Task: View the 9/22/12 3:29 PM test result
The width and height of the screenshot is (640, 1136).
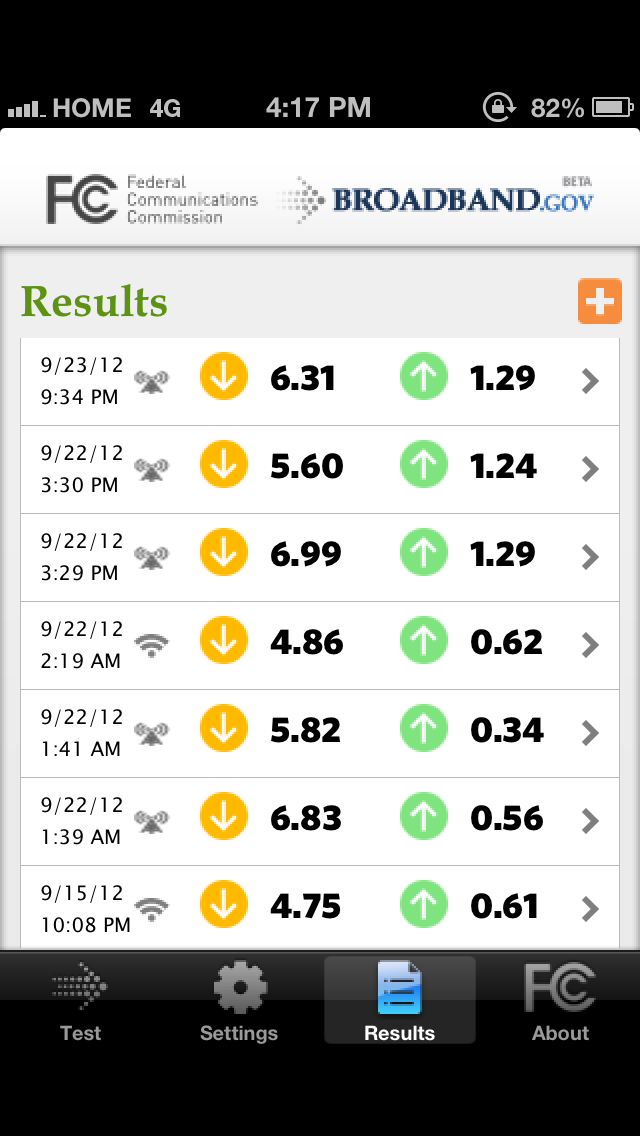Action: (x=320, y=558)
